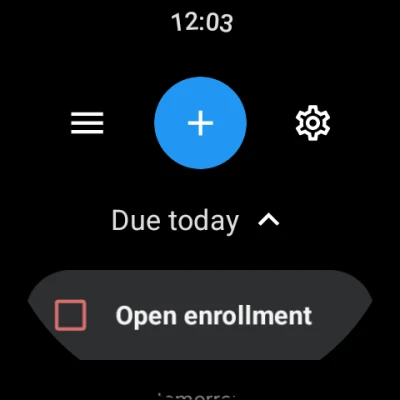Add a new task with plus button
Image resolution: width=400 pixels, height=400 pixels.
[x=200, y=123]
